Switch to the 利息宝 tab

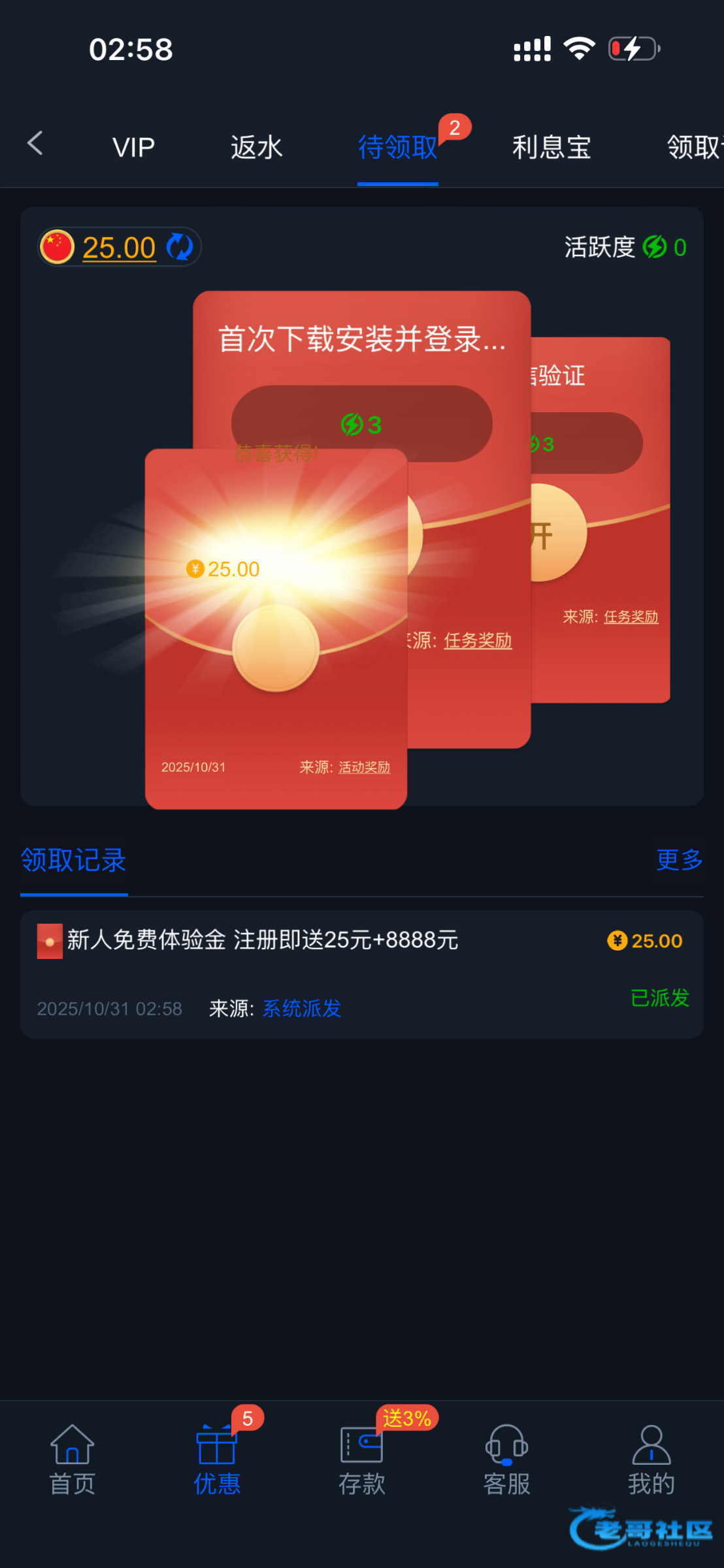(x=551, y=147)
